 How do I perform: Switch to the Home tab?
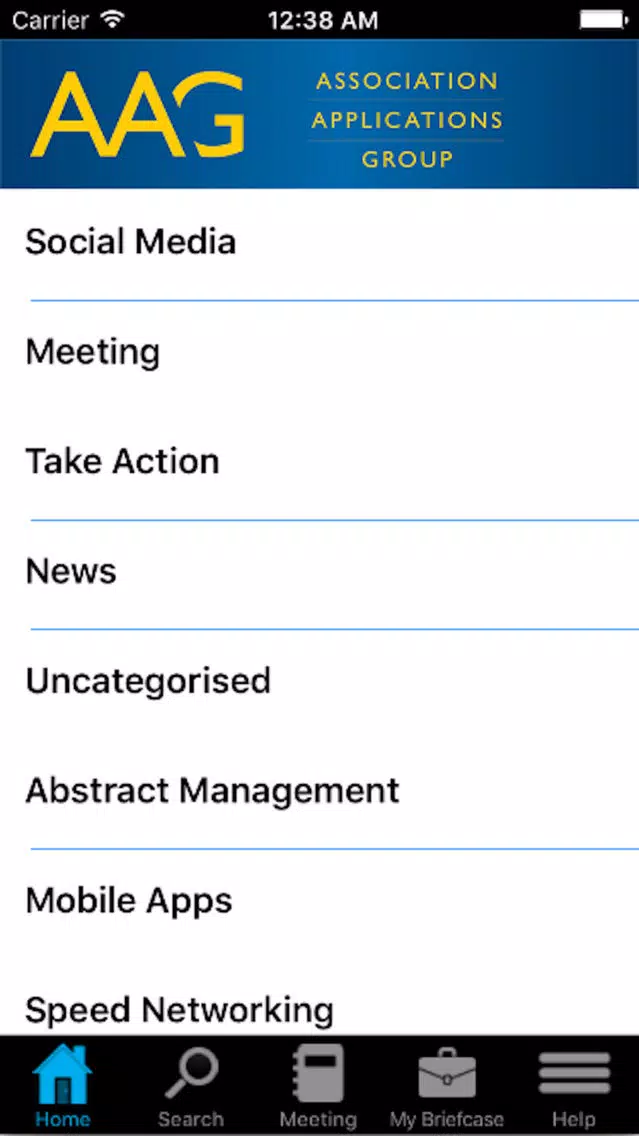(x=63, y=1085)
